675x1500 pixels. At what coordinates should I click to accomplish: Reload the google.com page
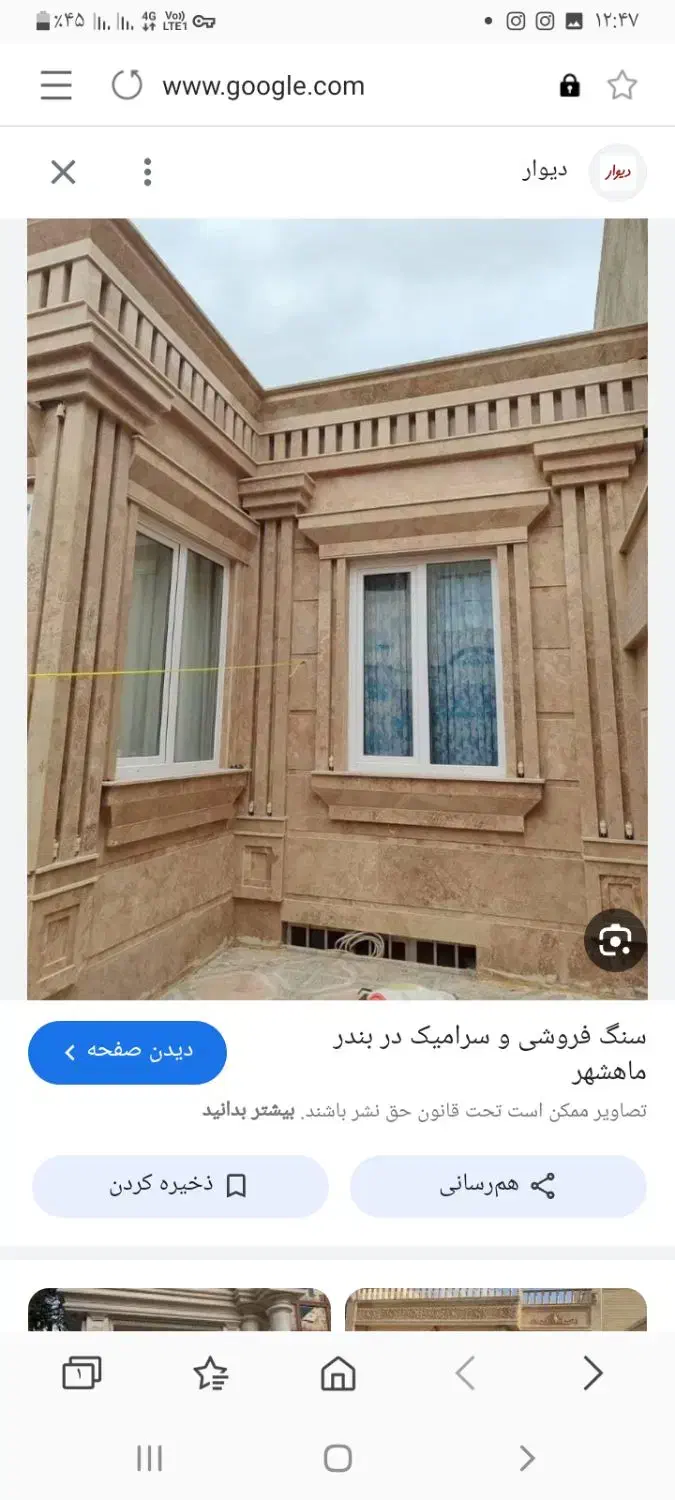[127, 85]
